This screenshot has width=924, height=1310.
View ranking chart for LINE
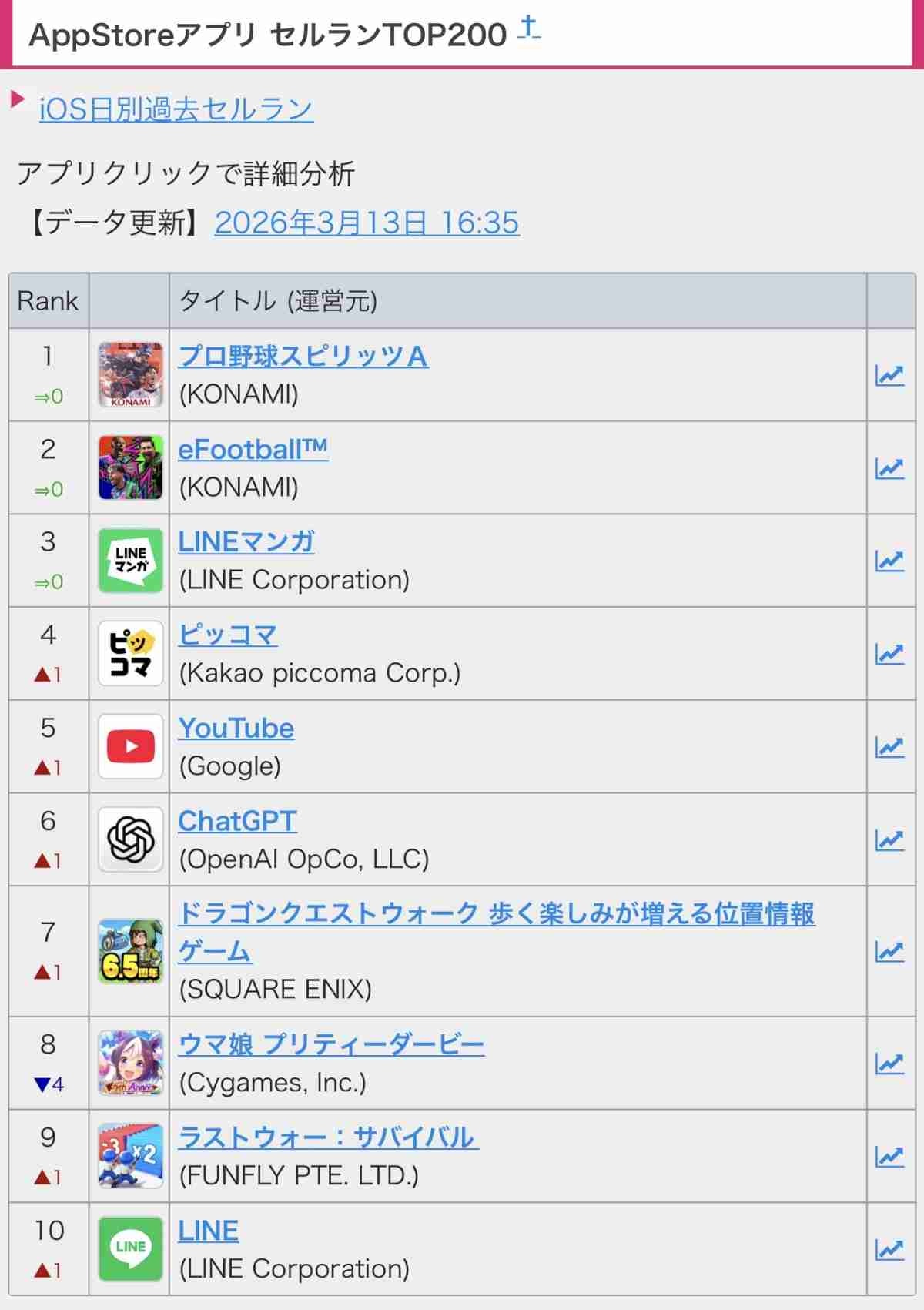click(x=889, y=1249)
